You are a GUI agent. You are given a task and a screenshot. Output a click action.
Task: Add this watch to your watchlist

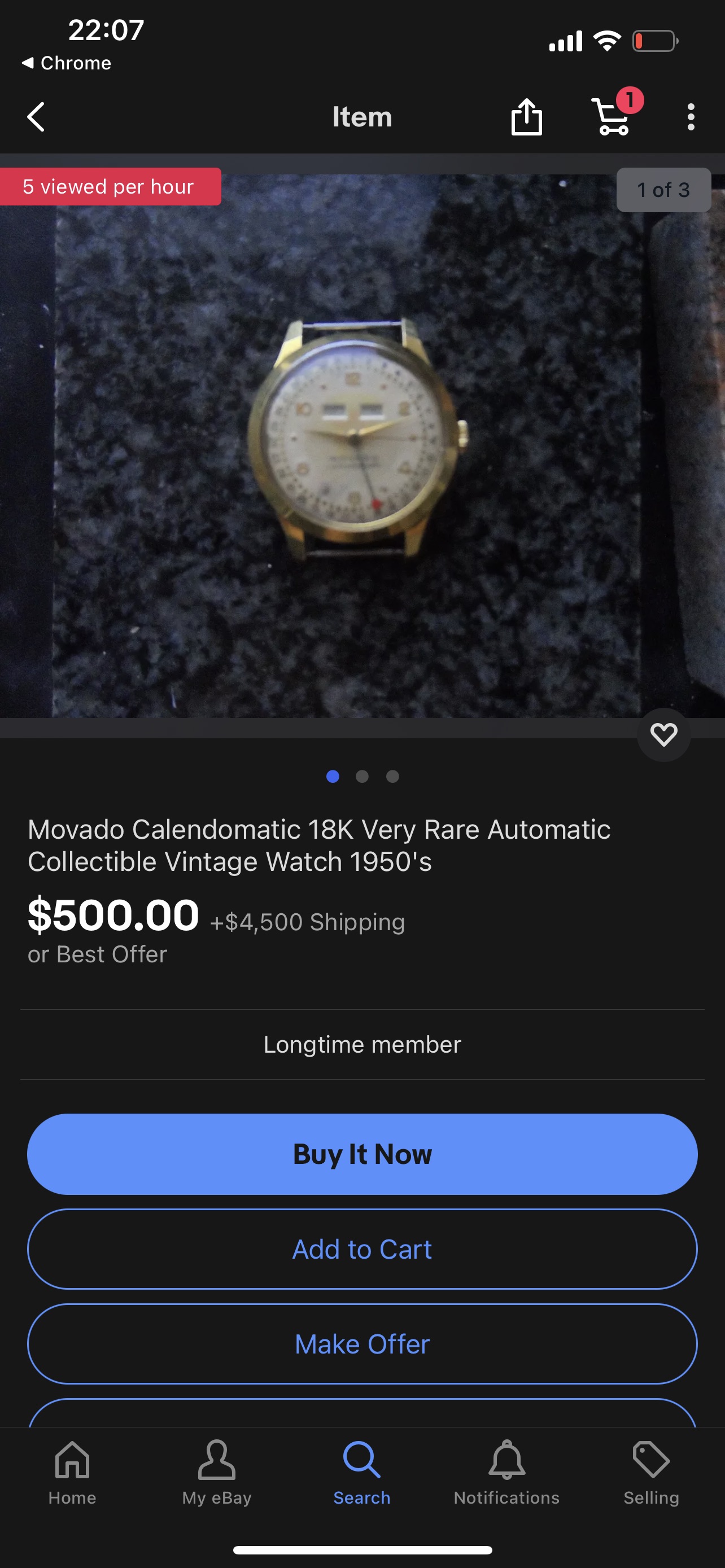pos(663,735)
